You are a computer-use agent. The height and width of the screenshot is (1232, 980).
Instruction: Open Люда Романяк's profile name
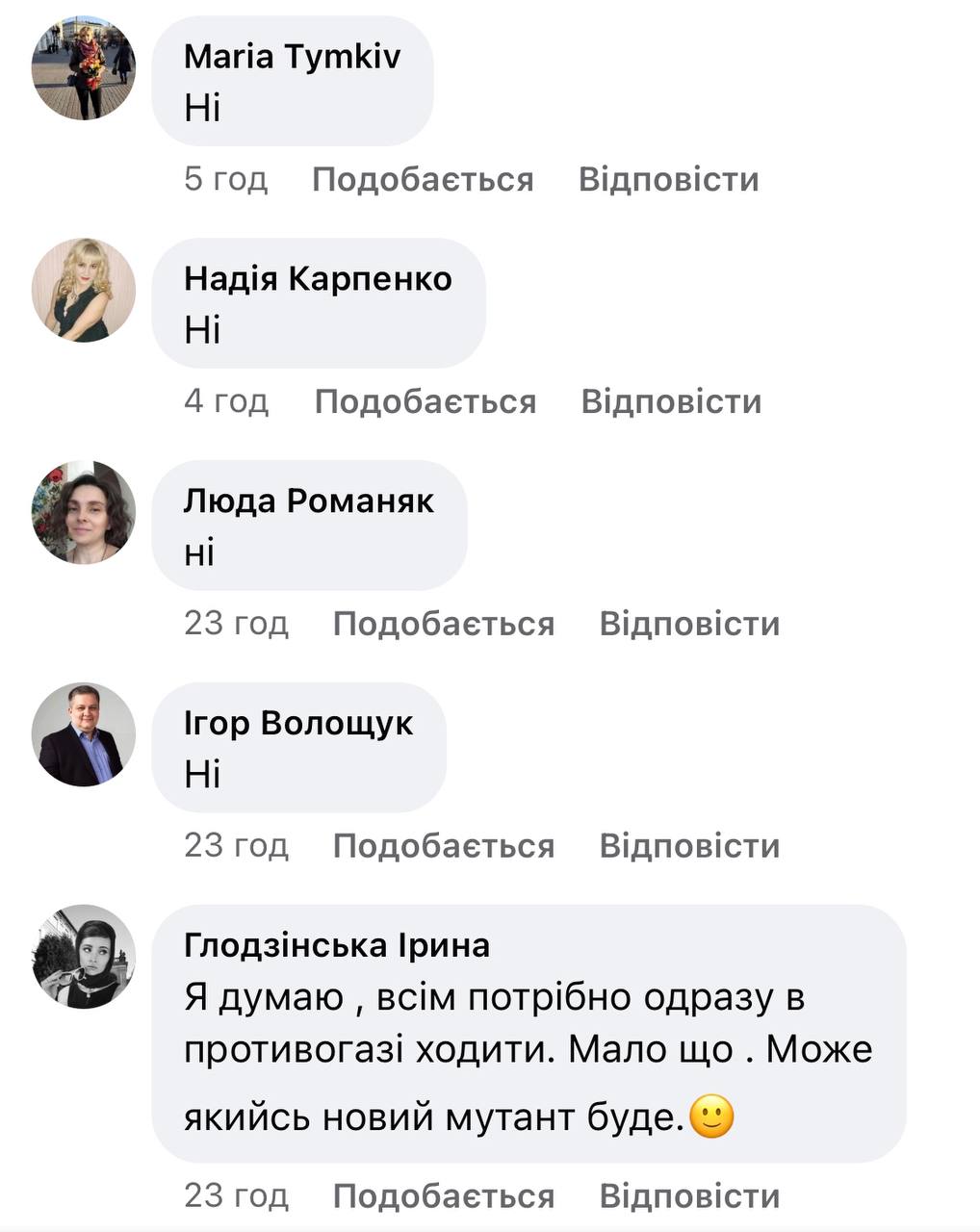tap(308, 501)
